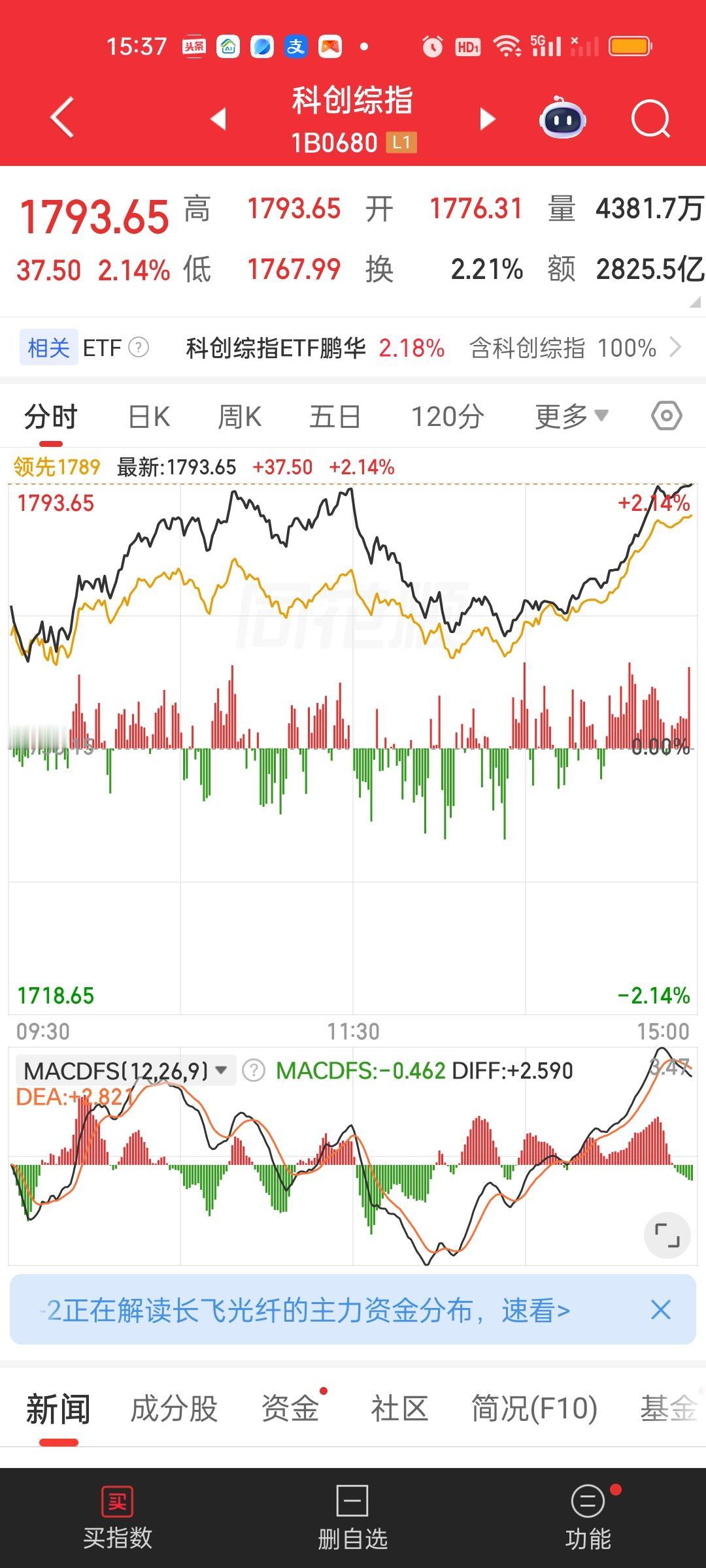Switch to the 日K chart tab
The height and width of the screenshot is (1568, 706).
149,417
